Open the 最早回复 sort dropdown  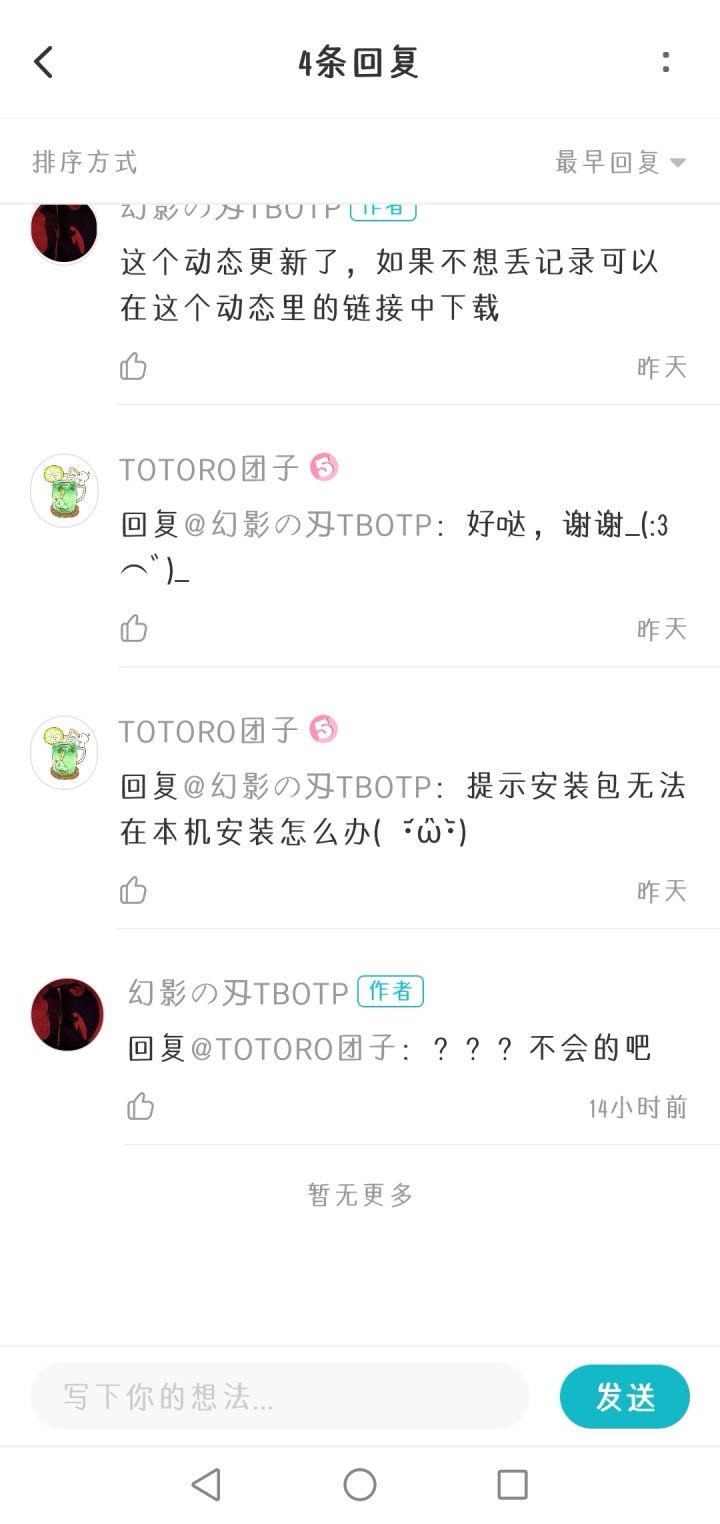(621, 162)
